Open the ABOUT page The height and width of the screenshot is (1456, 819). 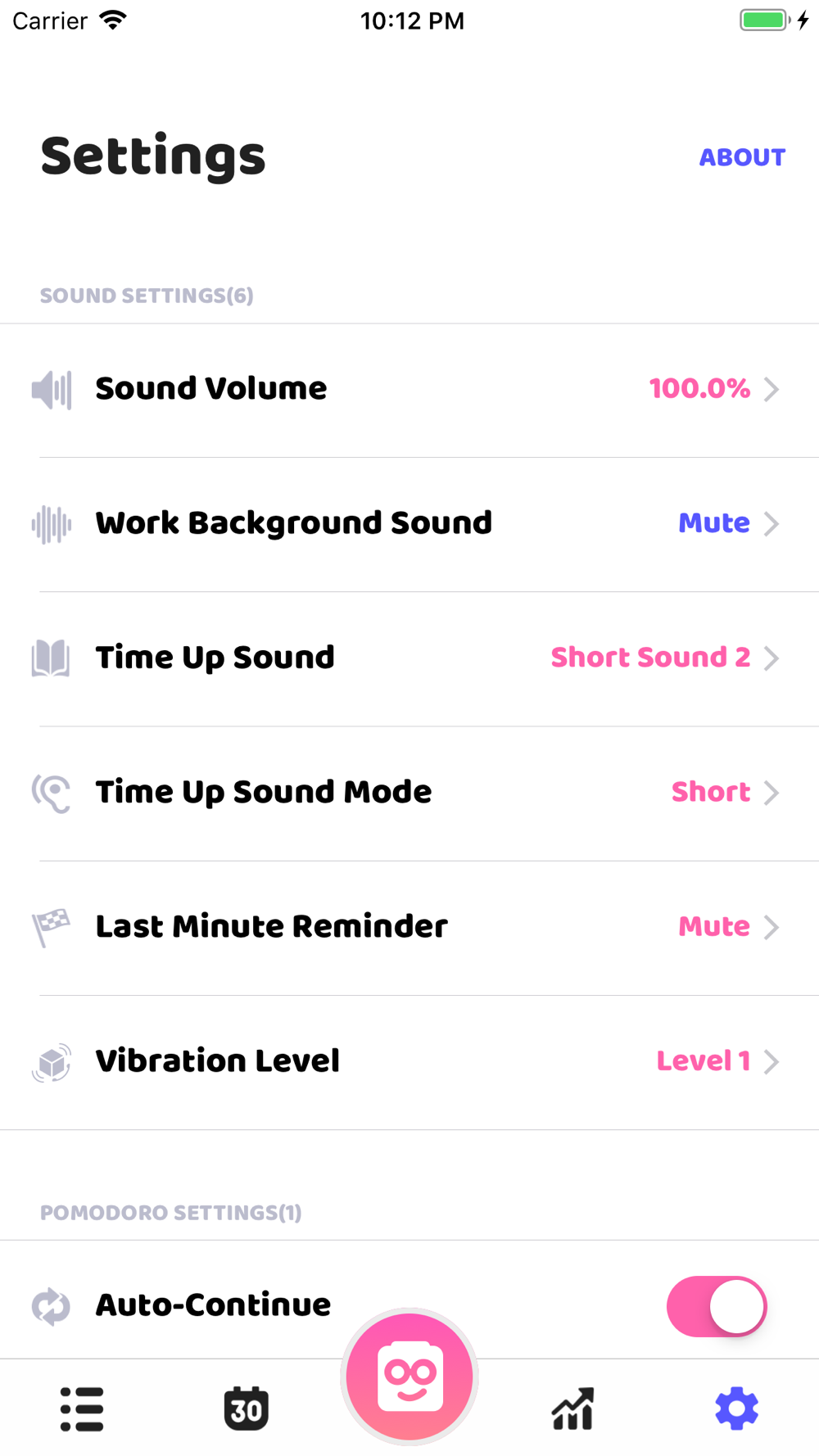coord(742,157)
